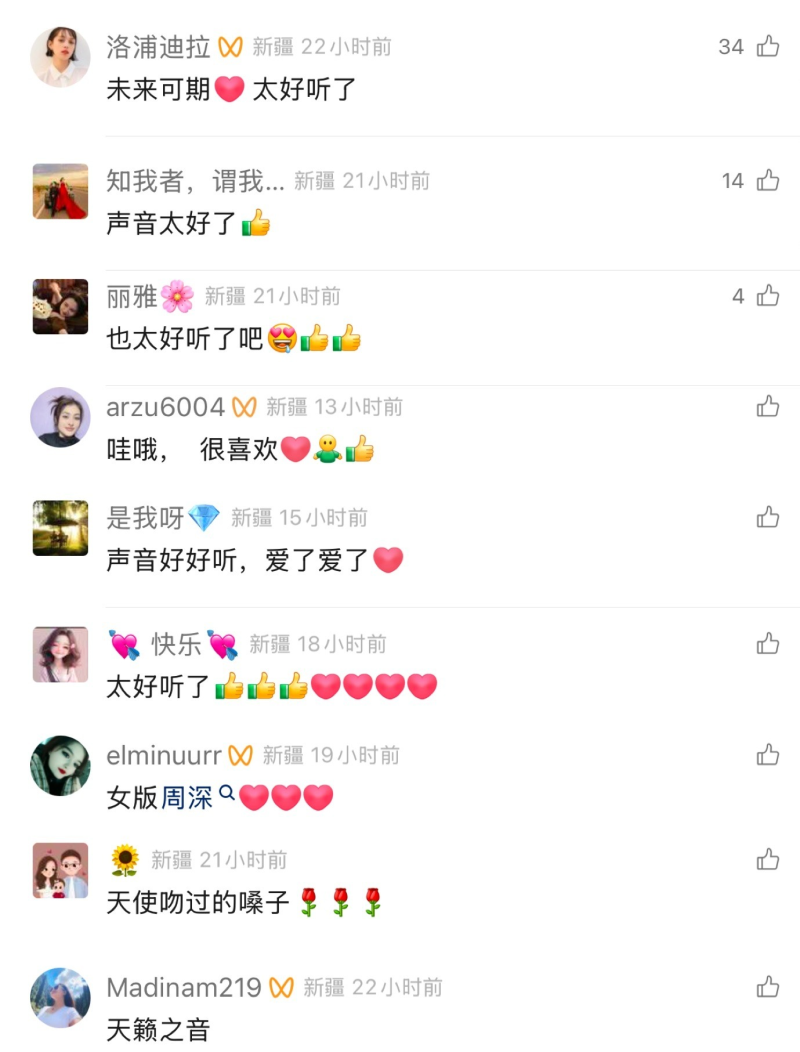Screen dimensions: 800x1052
Task: Like Madinam219's comment
Action: click(x=767, y=987)
